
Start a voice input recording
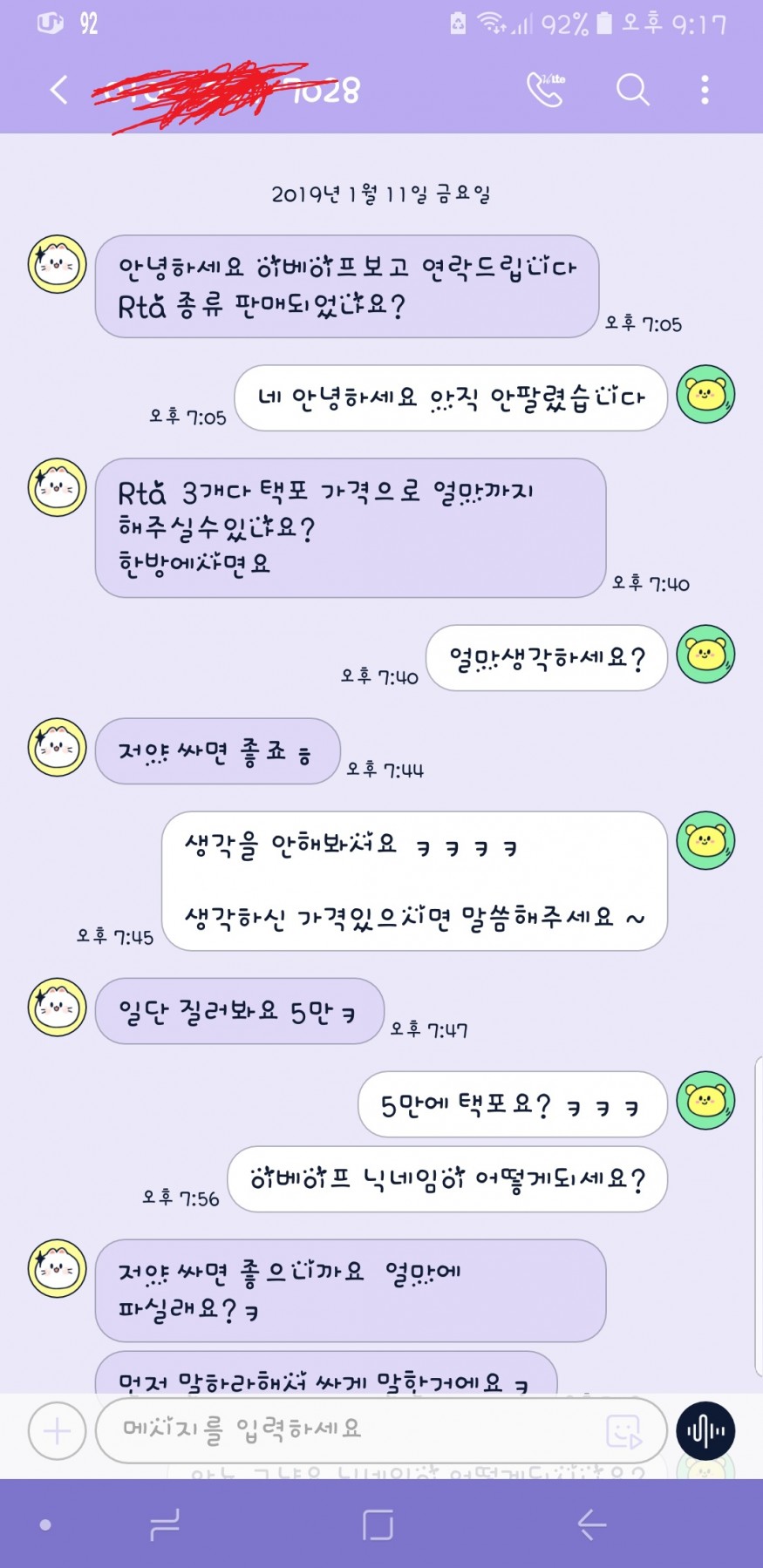(705, 1430)
